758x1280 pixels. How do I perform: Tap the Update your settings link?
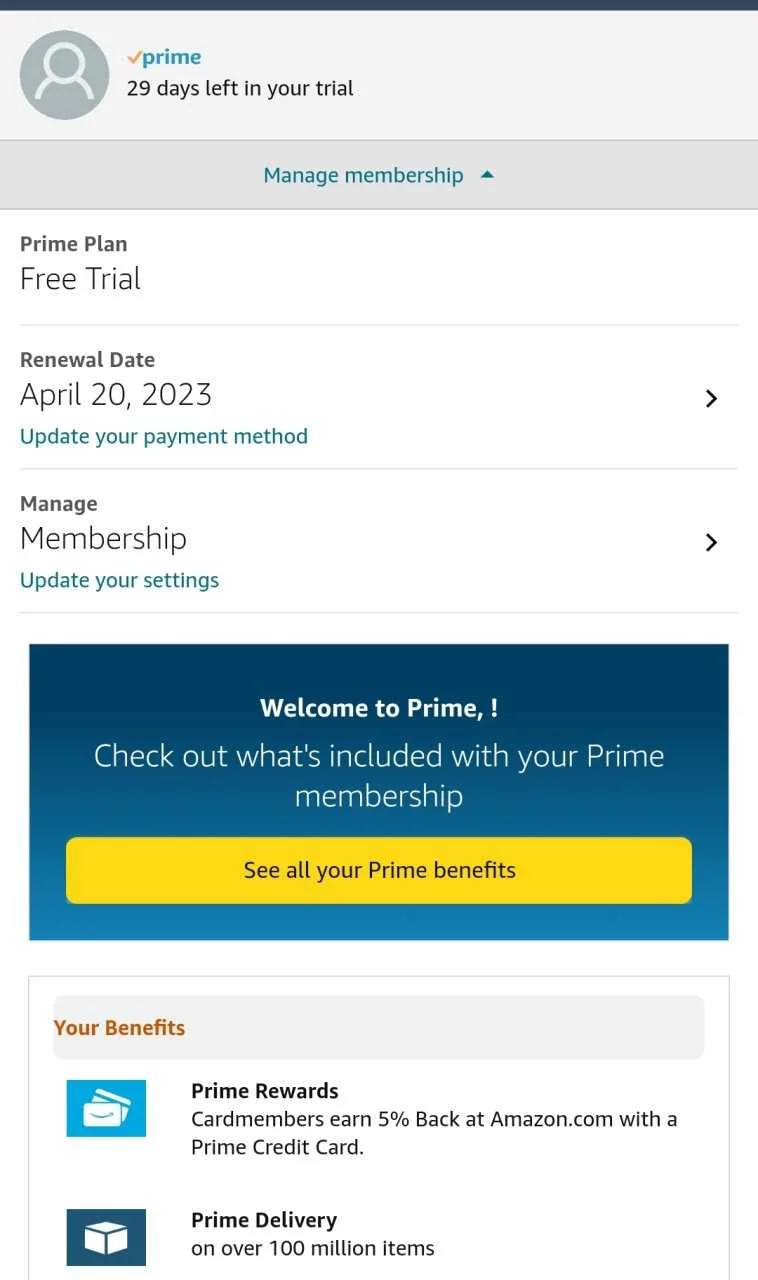pyautogui.click(x=119, y=580)
